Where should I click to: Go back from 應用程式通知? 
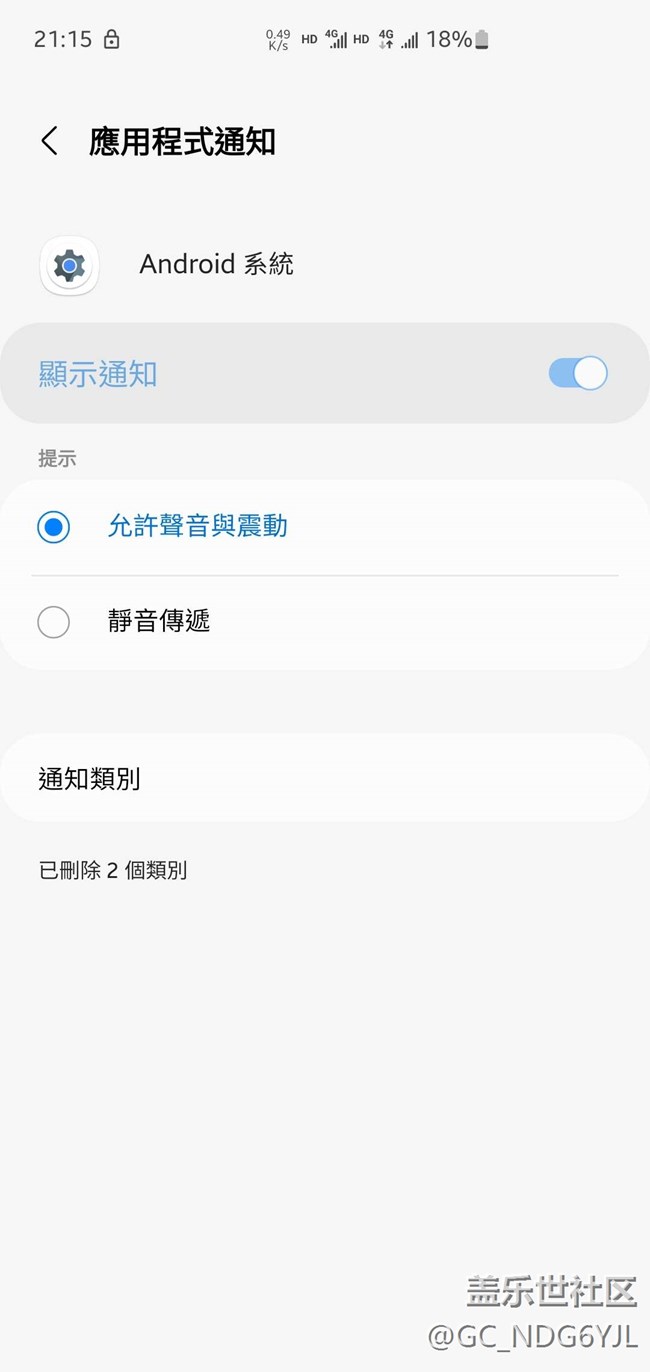(49, 141)
